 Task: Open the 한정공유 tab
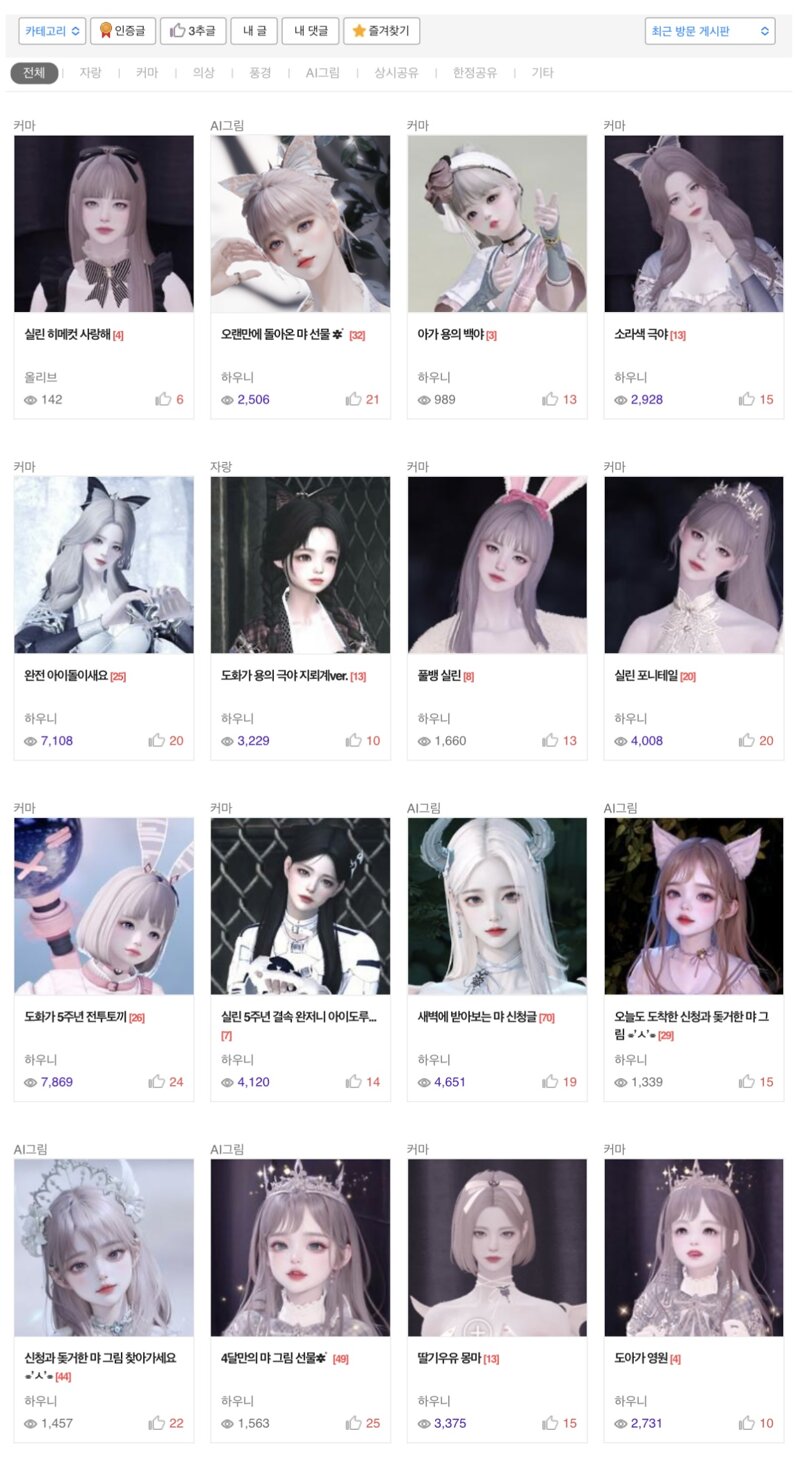coord(474,73)
